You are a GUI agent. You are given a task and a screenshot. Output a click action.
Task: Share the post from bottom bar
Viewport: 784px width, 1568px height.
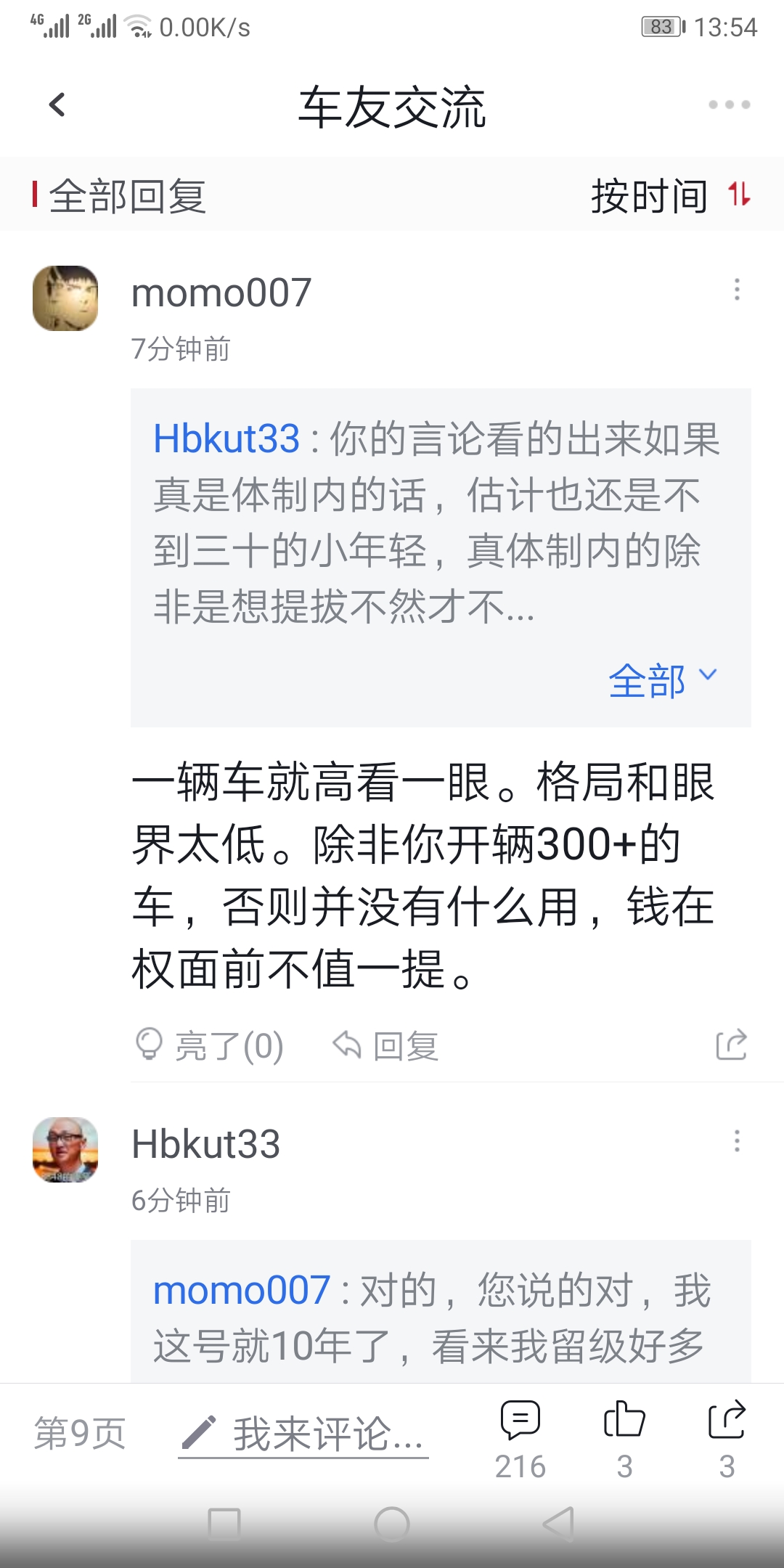pyautogui.click(x=727, y=1440)
